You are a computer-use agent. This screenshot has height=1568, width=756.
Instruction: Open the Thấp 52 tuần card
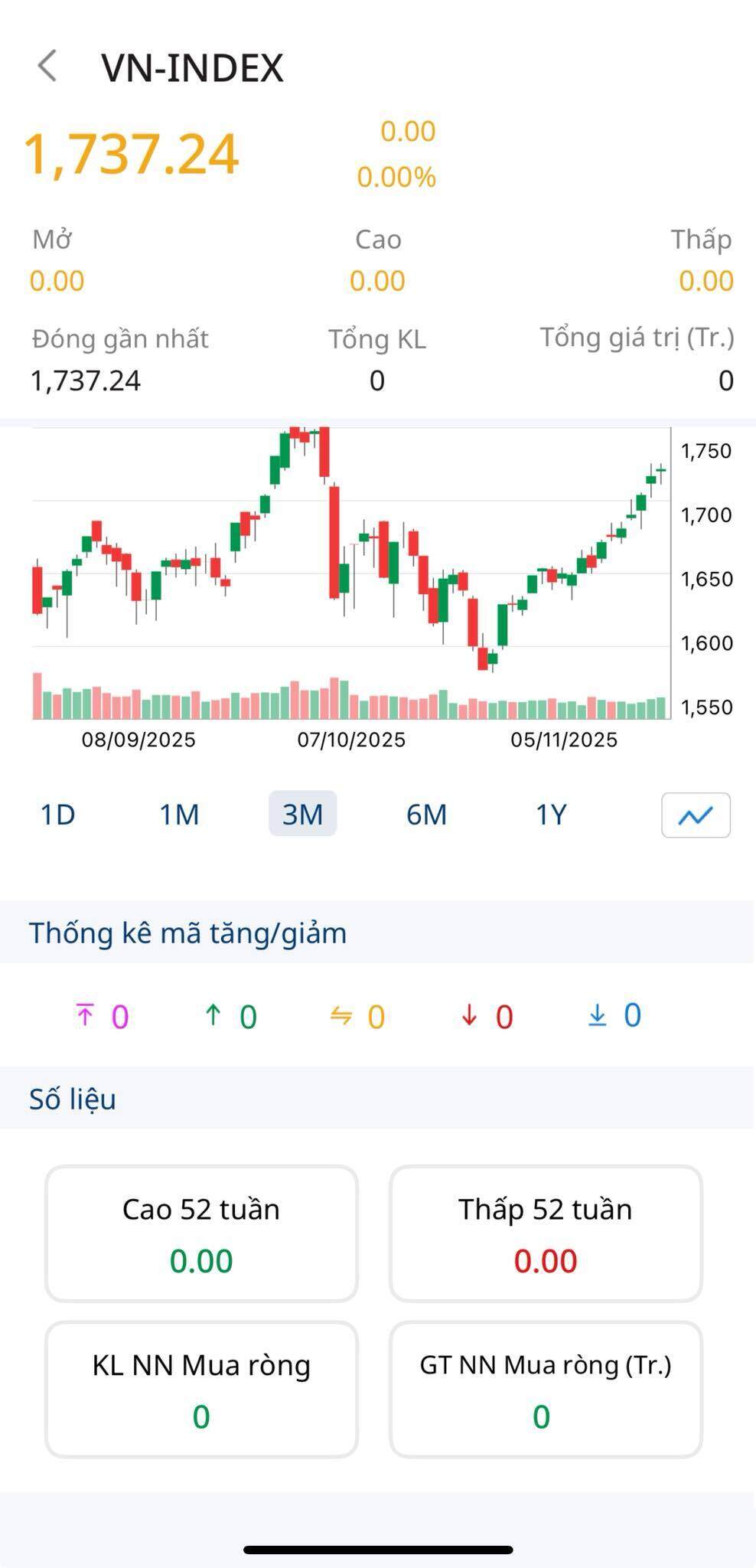546,1233
